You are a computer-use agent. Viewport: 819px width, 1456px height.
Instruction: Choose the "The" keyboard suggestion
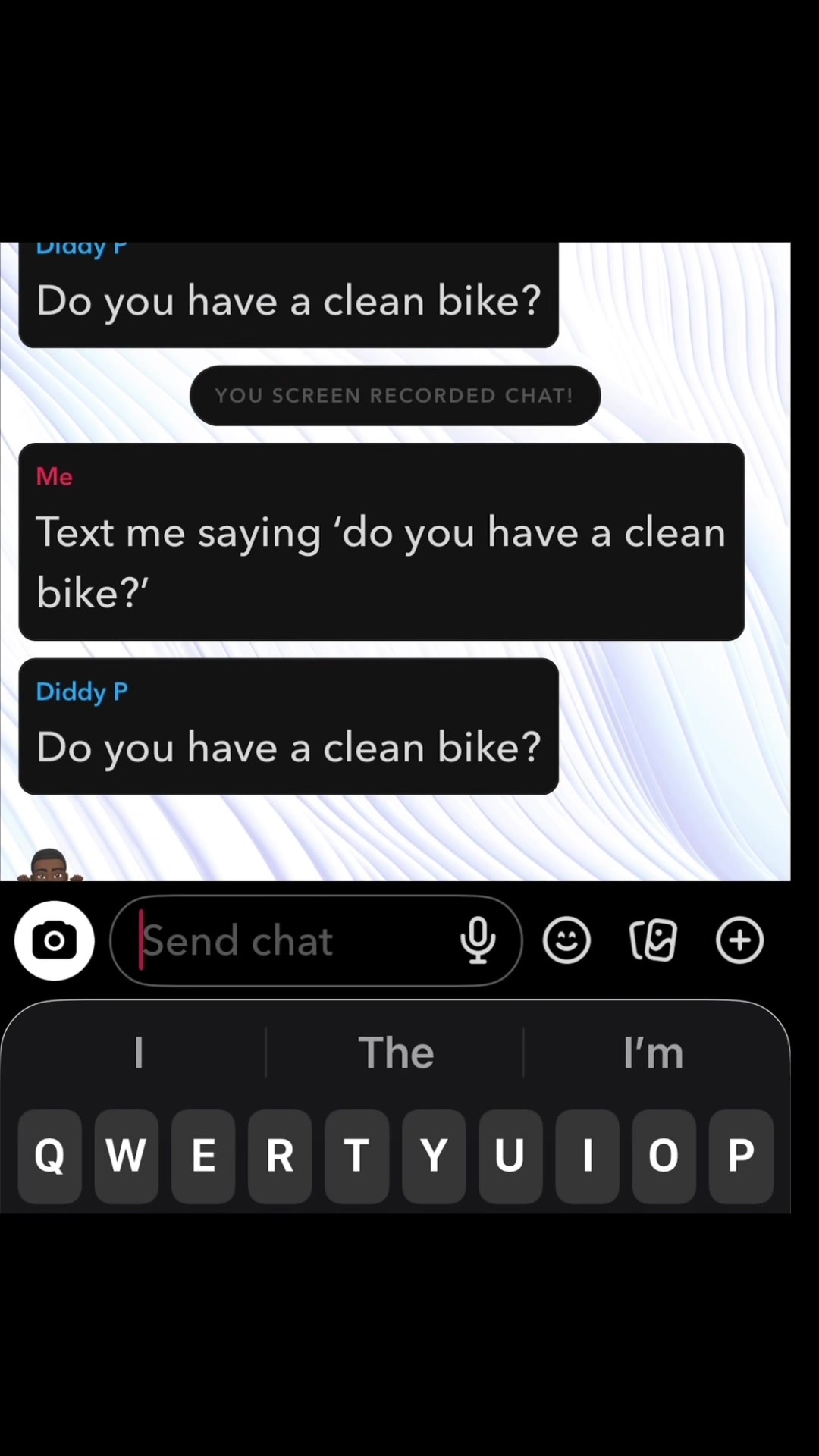tap(395, 1053)
